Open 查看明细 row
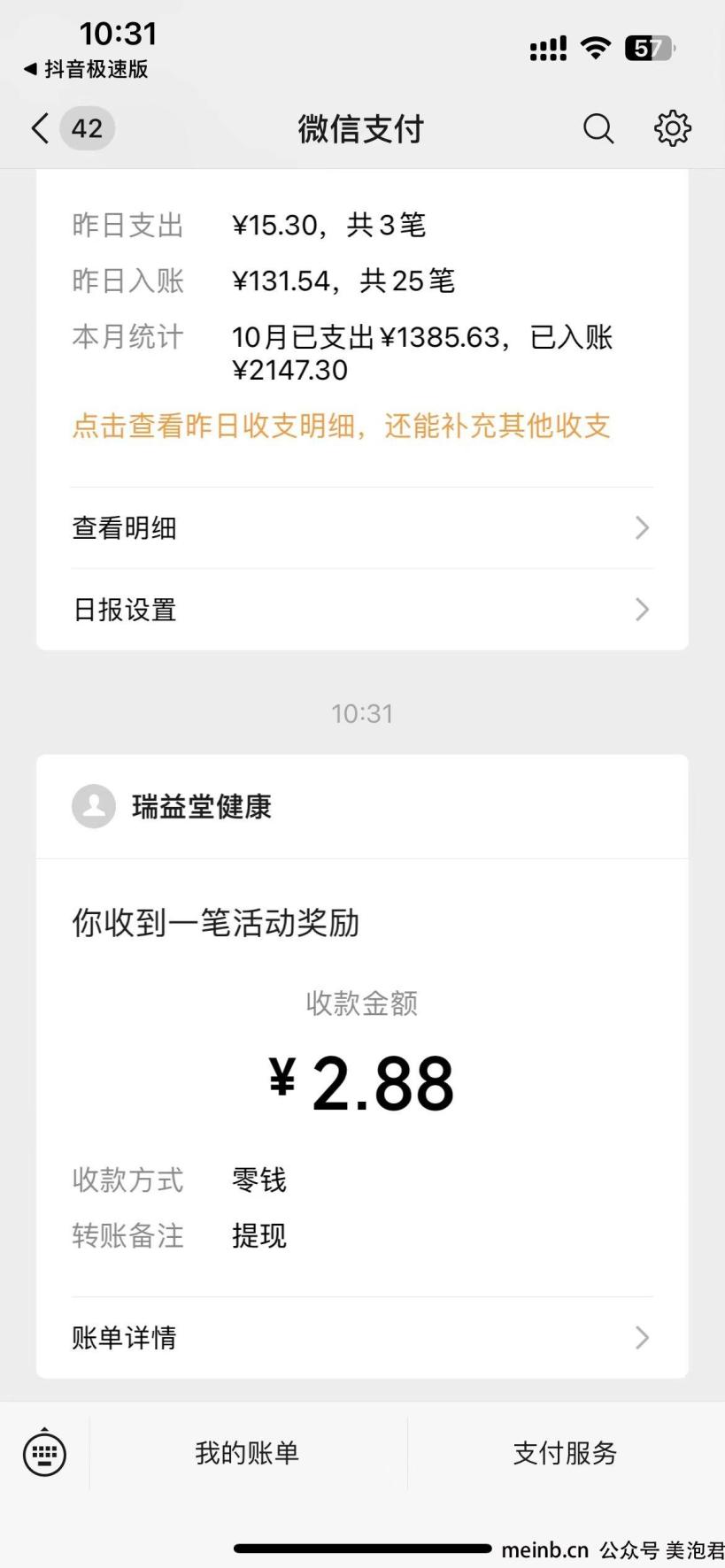The image size is (725, 1568). [x=362, y=528]
